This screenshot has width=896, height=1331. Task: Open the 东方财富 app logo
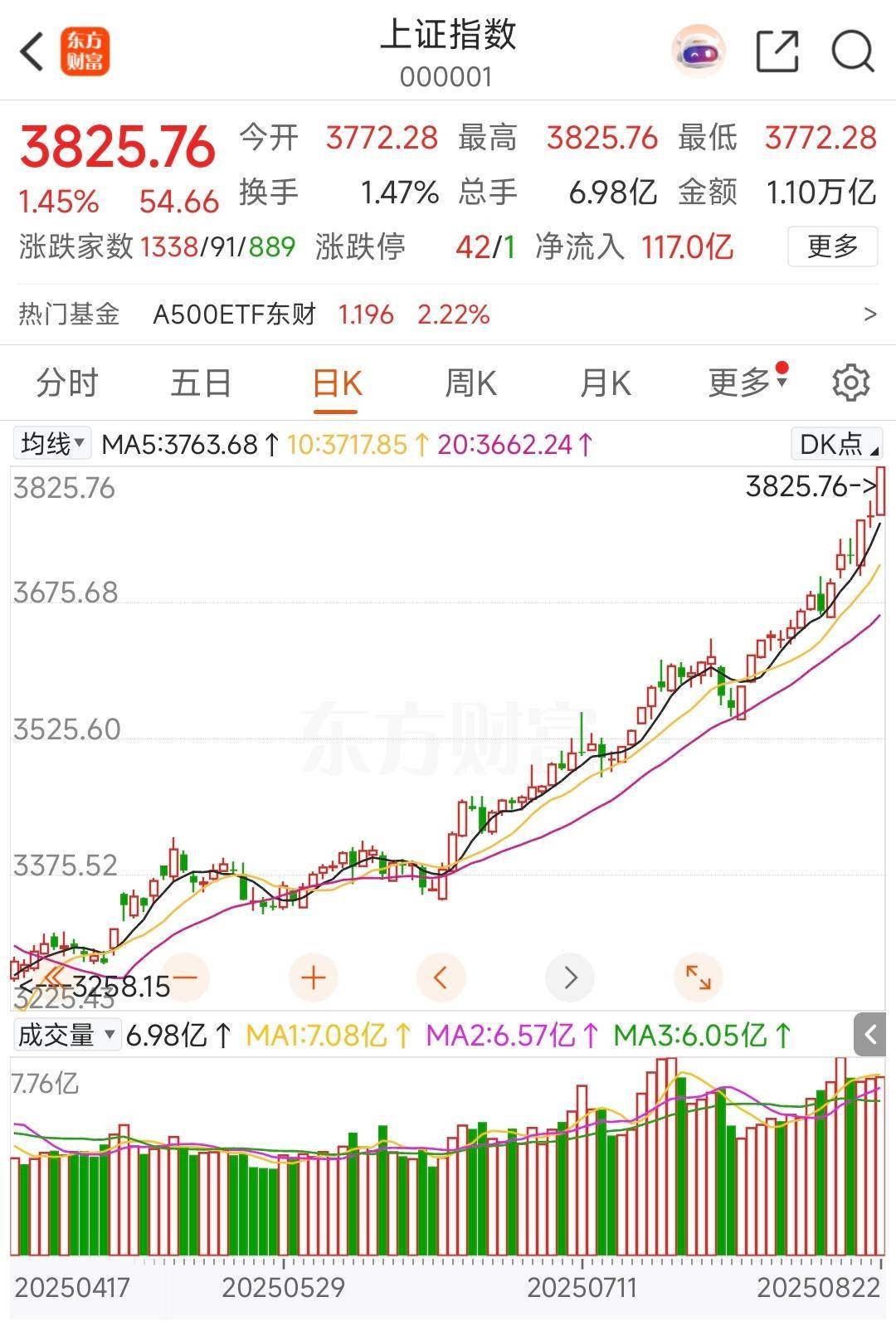(85, 51)
